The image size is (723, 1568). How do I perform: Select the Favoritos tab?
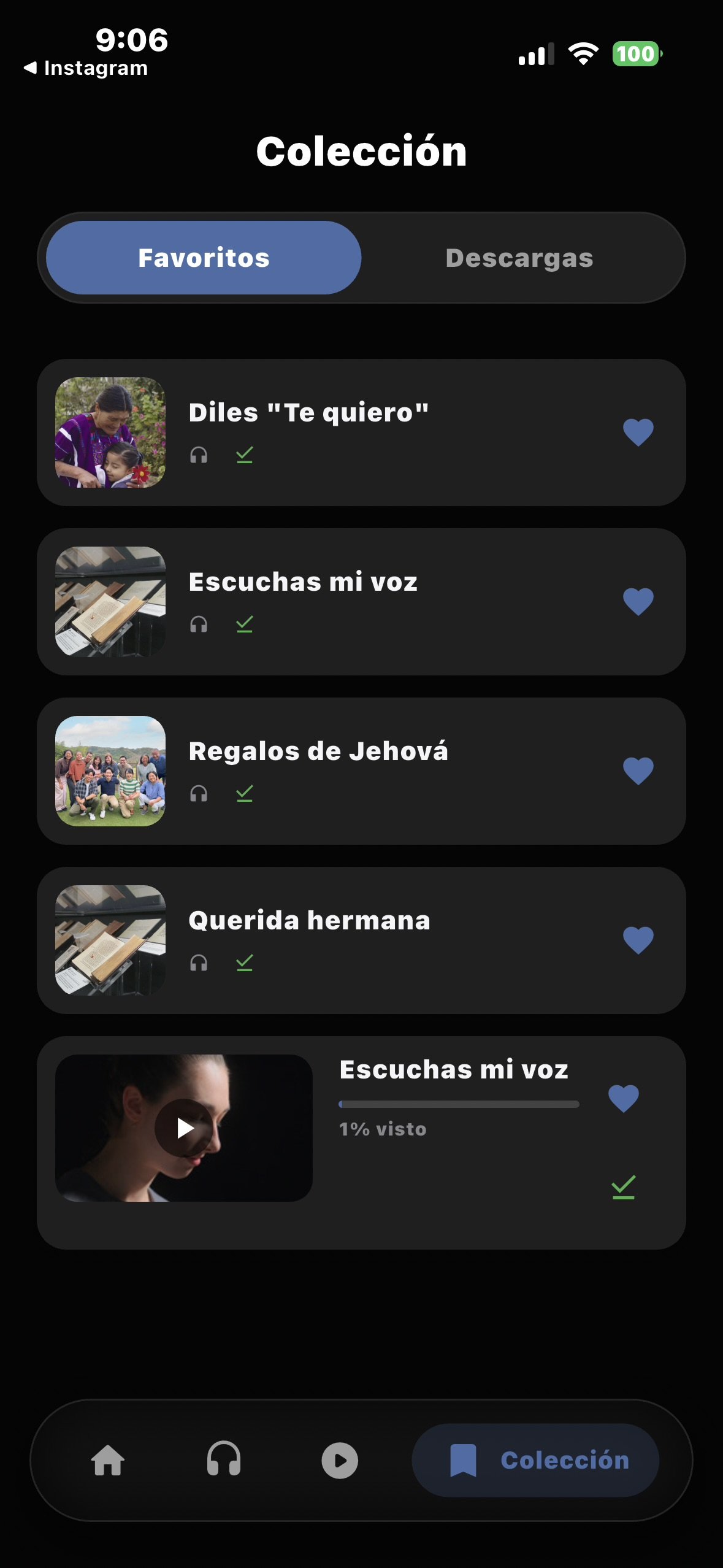(x=204, y=258)
